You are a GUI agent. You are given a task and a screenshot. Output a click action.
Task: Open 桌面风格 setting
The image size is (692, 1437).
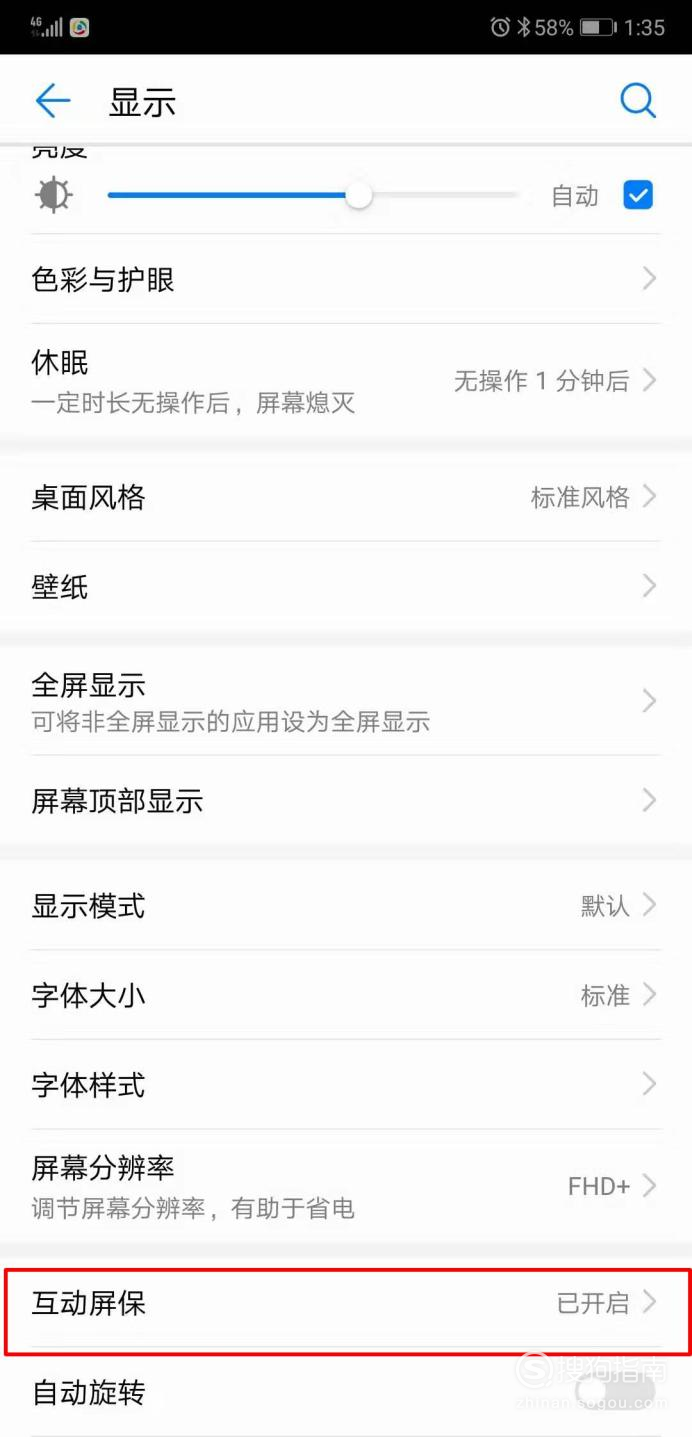coord(346,497)
